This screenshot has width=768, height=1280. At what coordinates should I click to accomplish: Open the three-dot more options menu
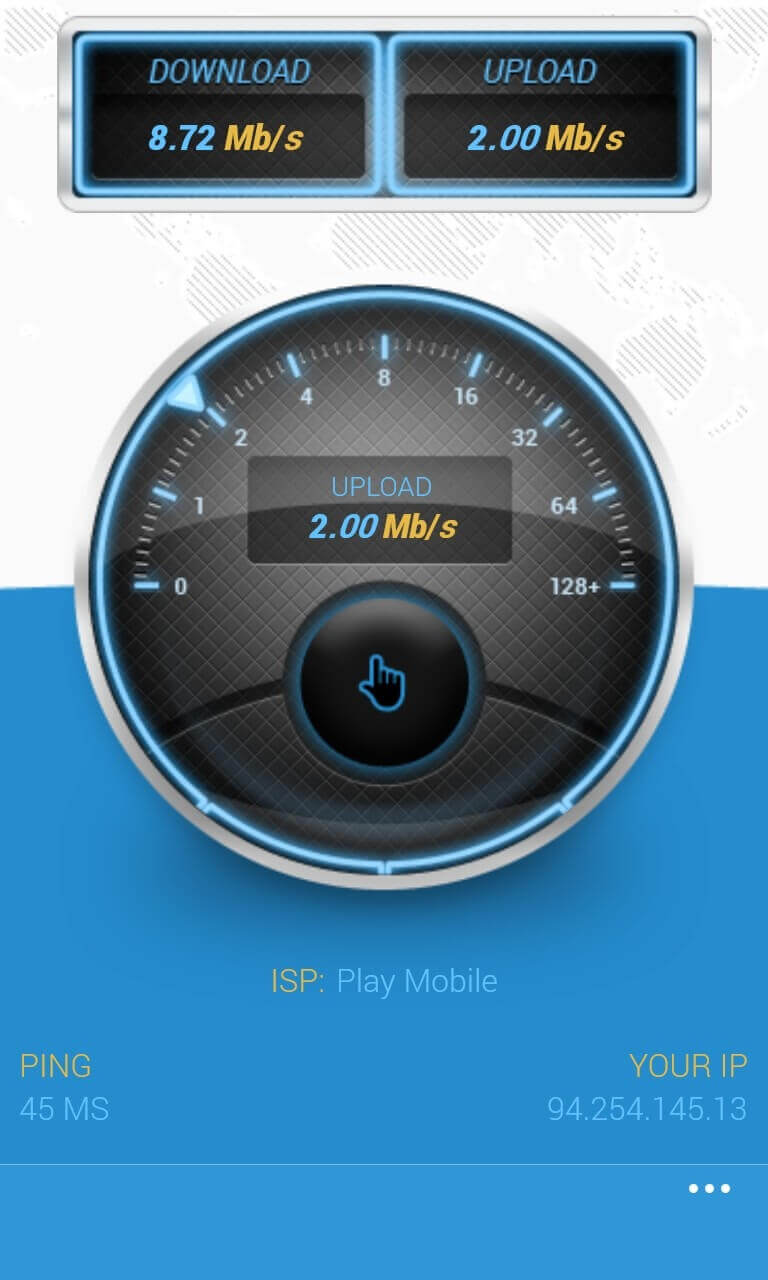709,1189
